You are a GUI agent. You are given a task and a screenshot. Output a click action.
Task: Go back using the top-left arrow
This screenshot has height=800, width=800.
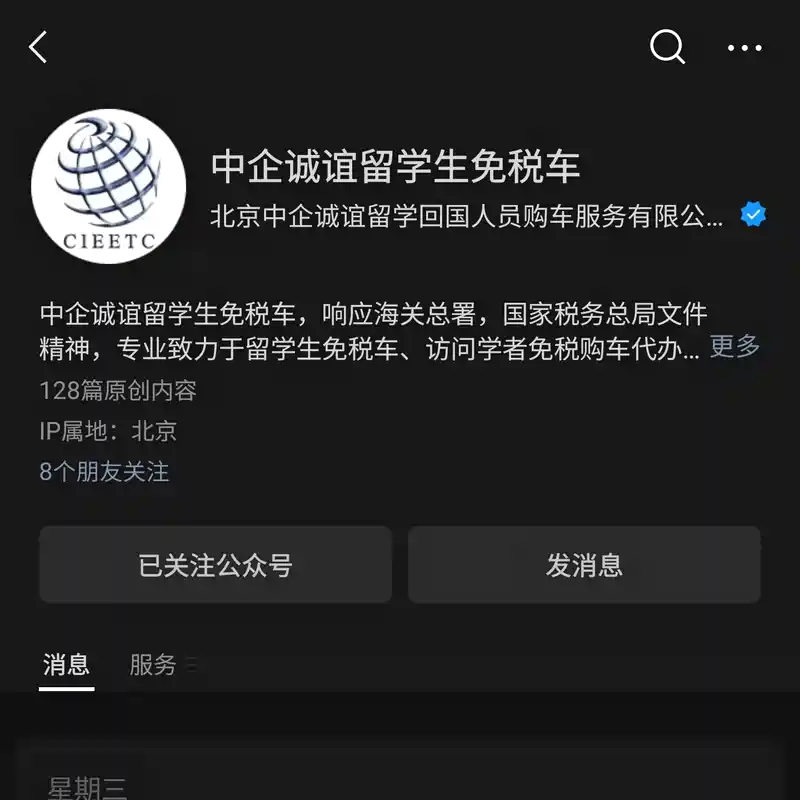(38, 47)
